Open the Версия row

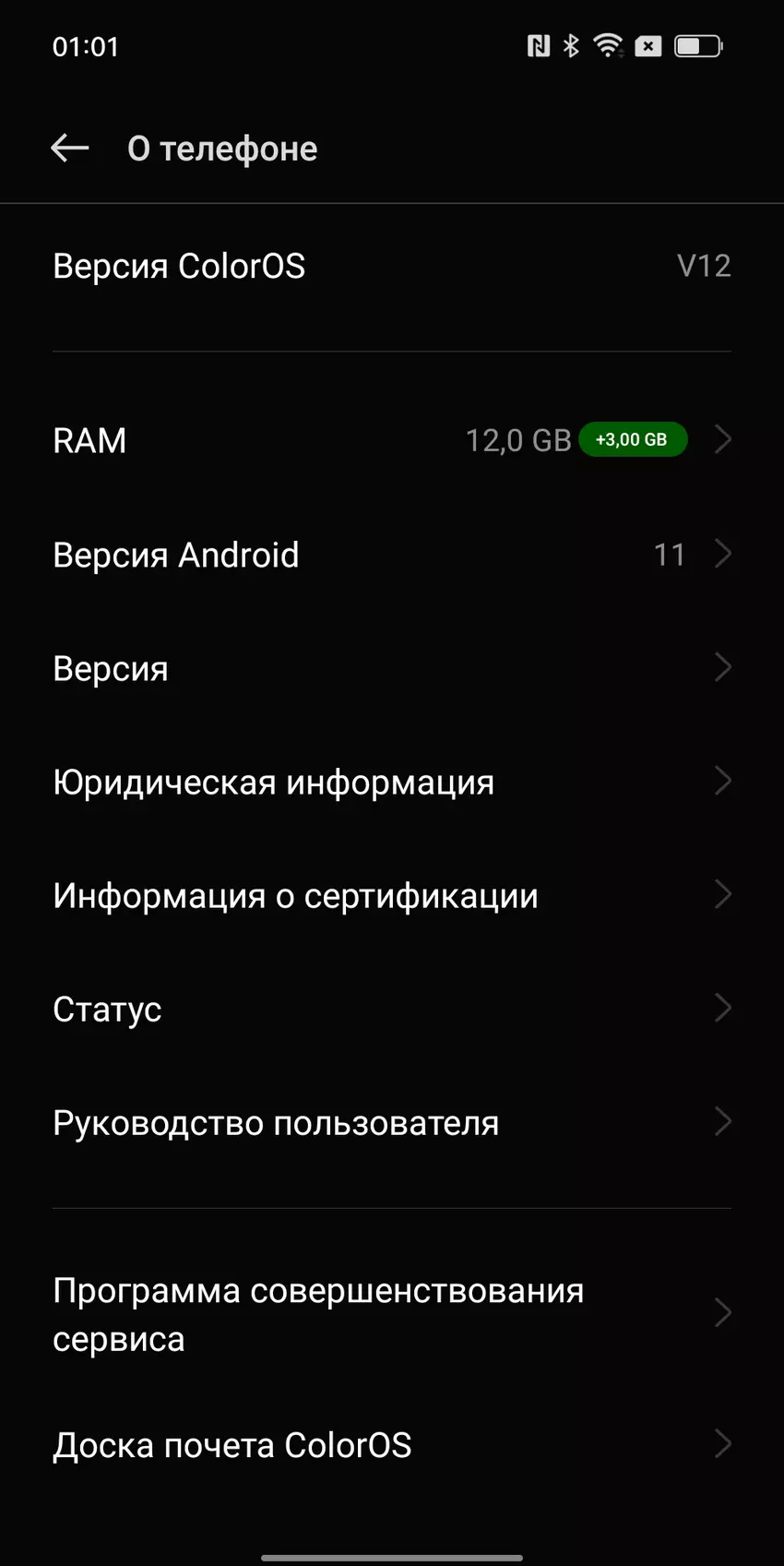(391, 668)
